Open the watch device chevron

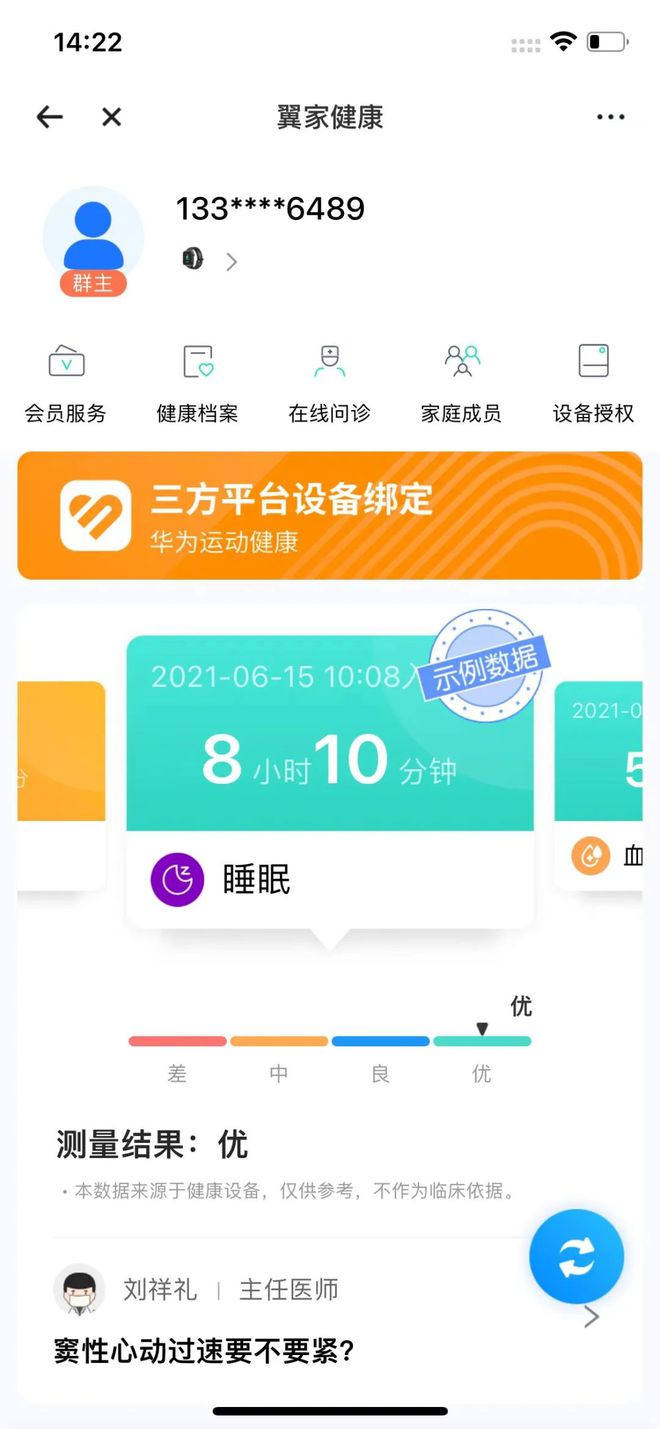pos(231,262)
